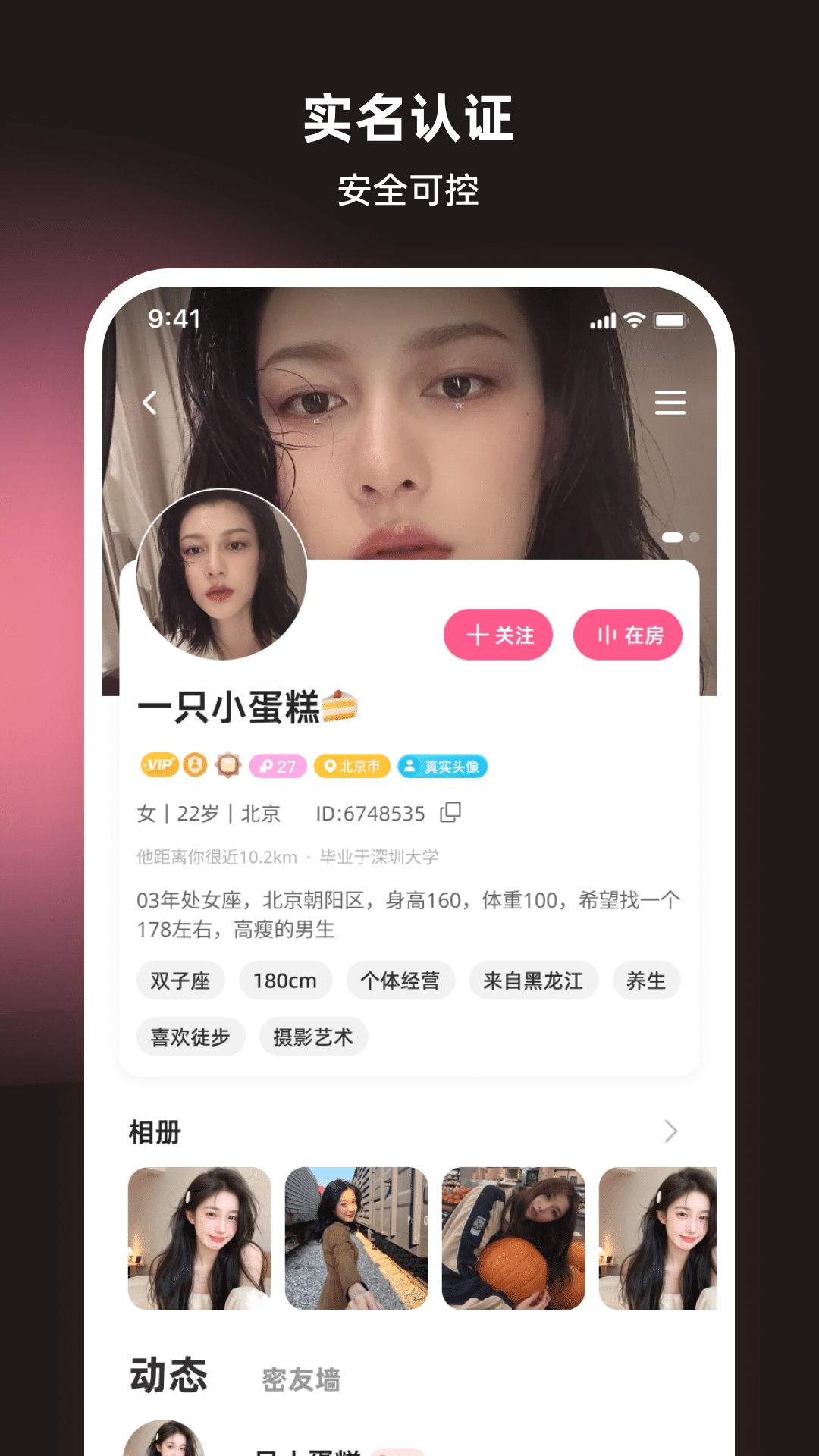819x1456 pixels.
Task: Open the full album via the right chevron
Action: (671, 1131)
